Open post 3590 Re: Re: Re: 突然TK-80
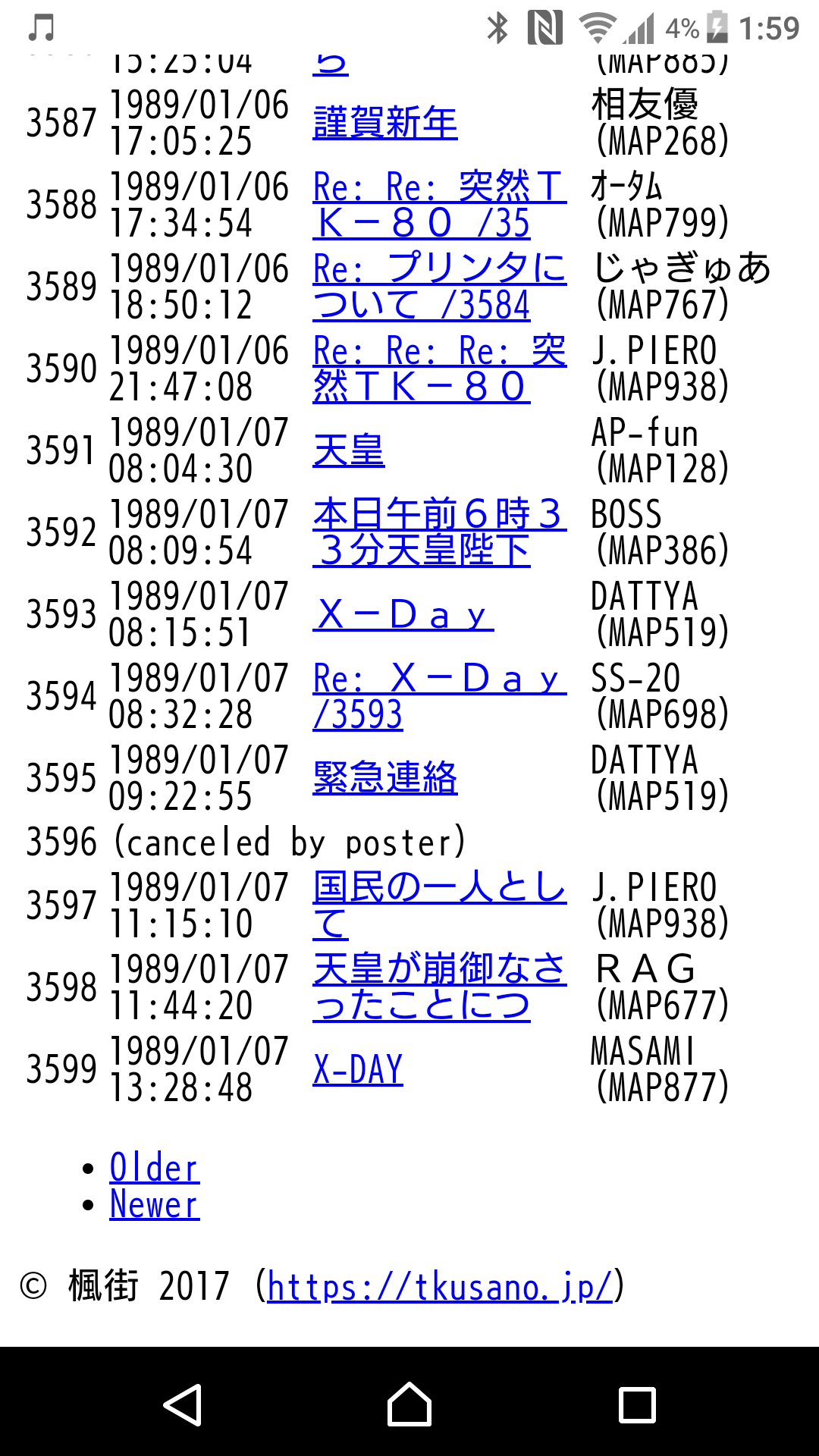 pos(438,369)
